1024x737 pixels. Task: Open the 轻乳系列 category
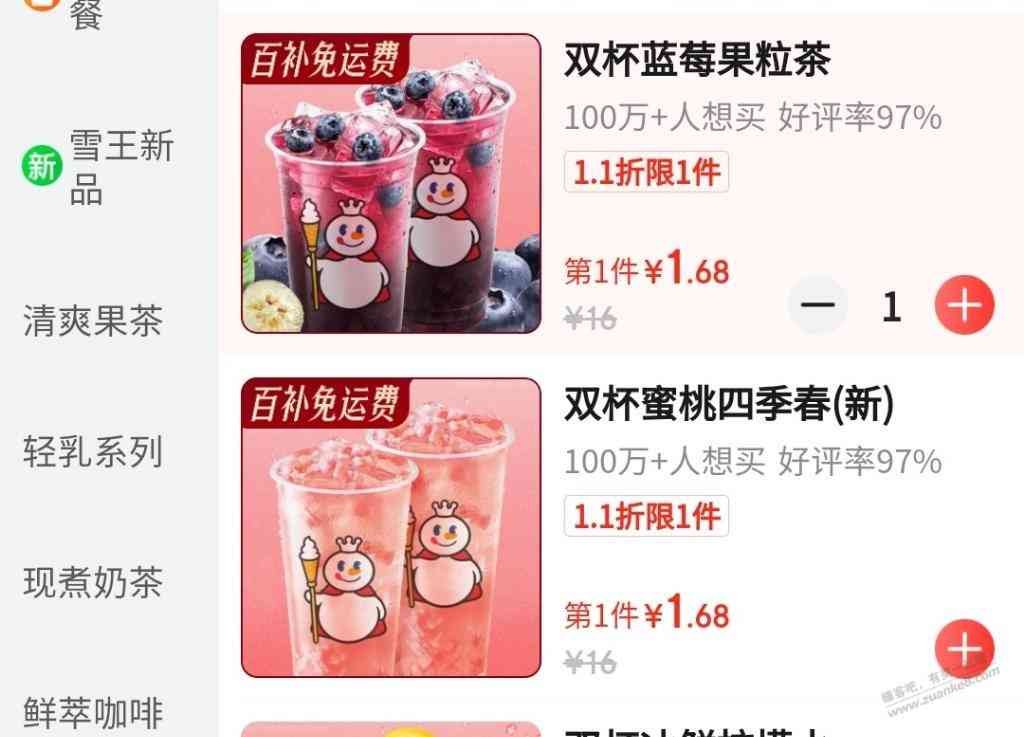tap(92, 452)
